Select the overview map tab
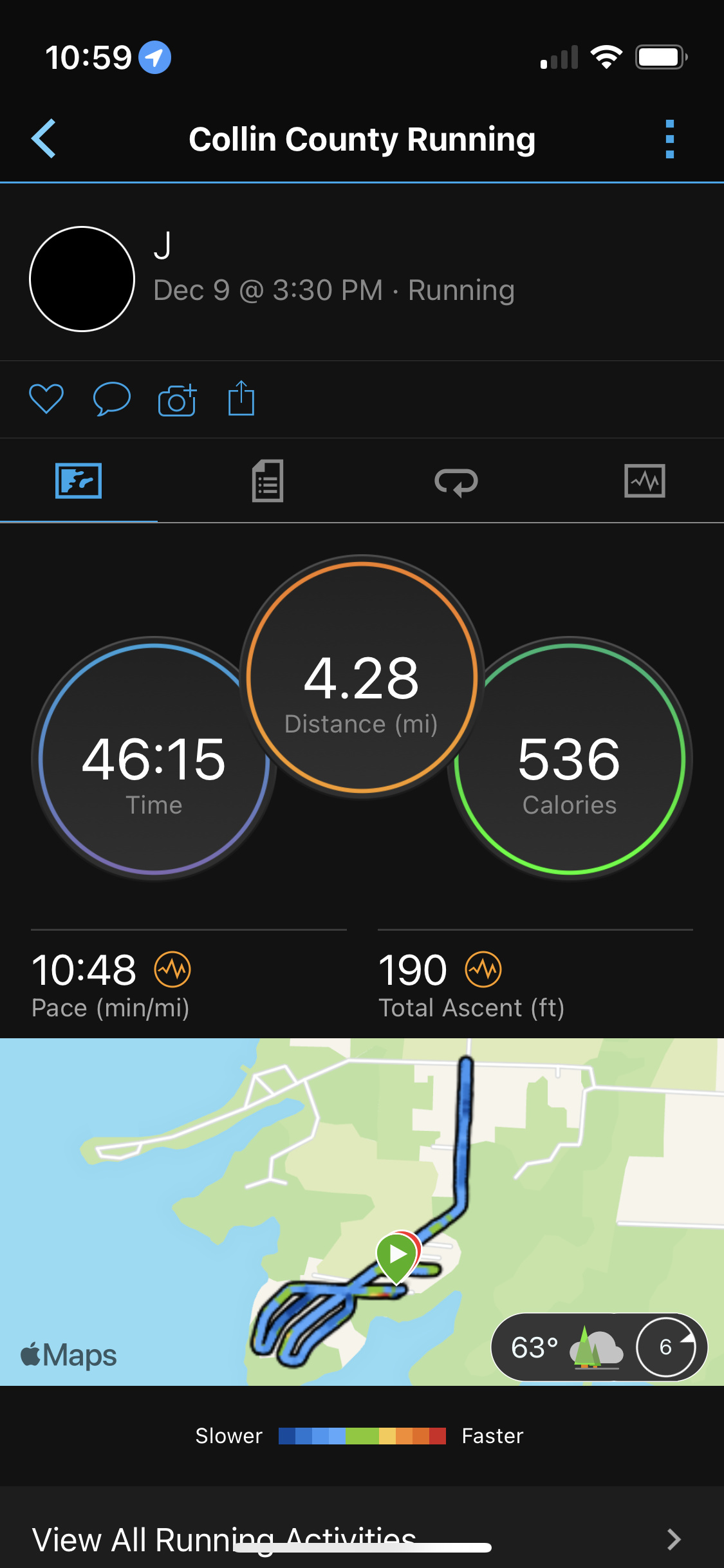 click(79, 481)
